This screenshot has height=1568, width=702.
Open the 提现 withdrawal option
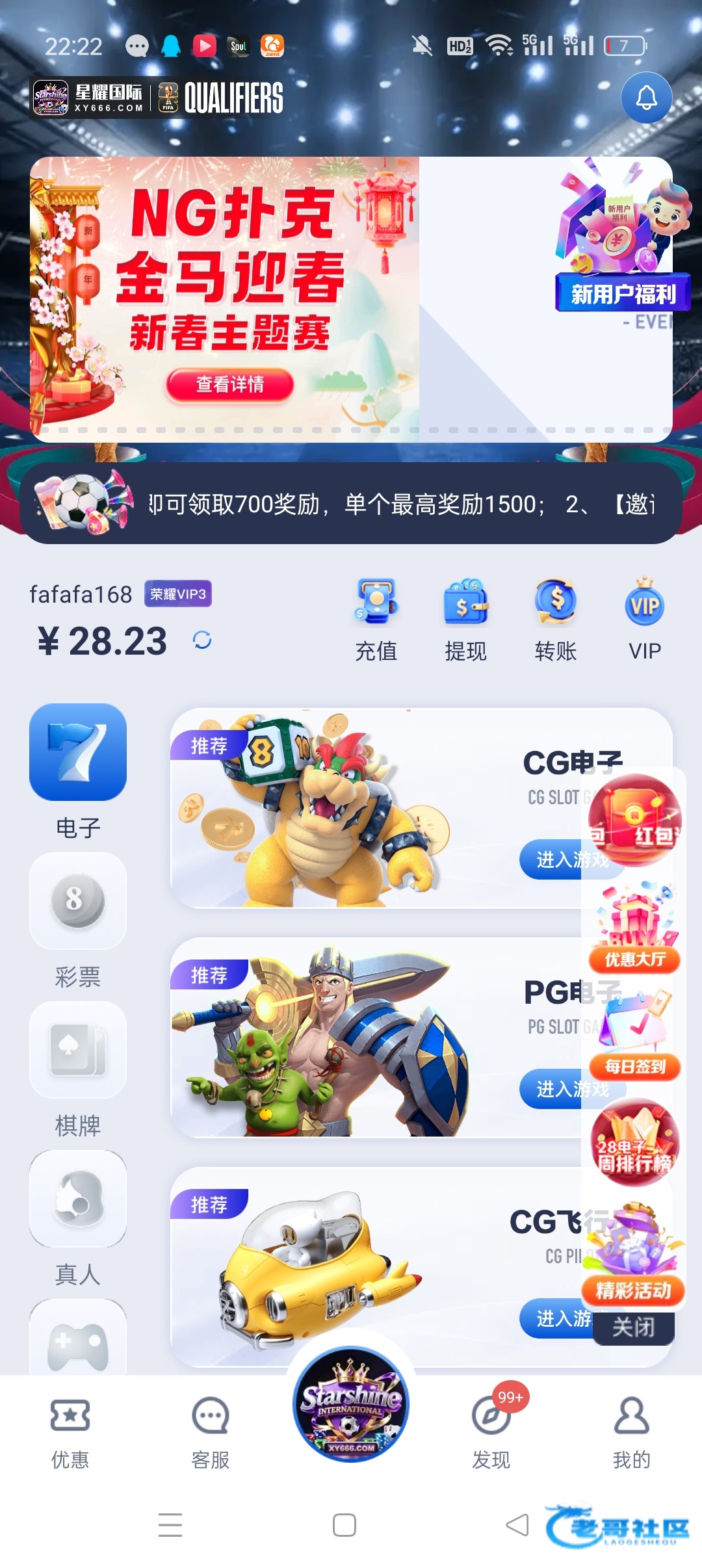coord(465,619)
